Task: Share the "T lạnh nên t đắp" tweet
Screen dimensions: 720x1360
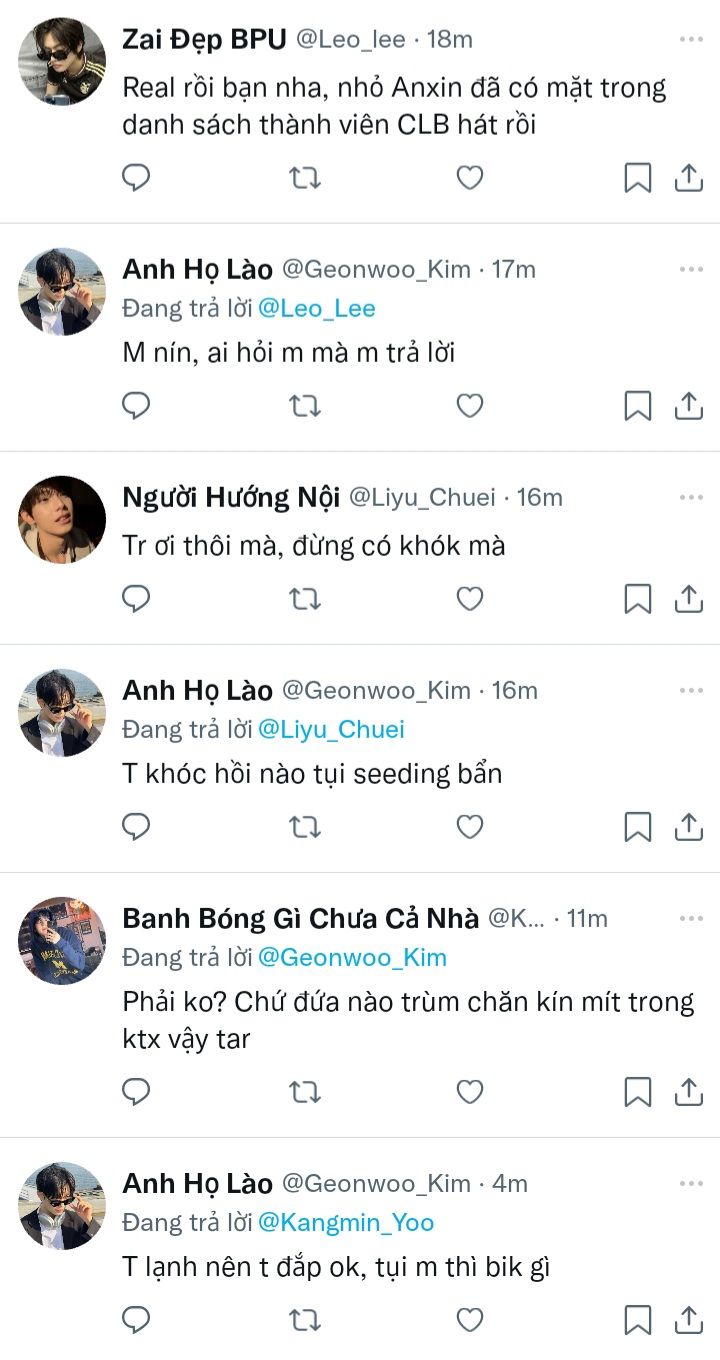Action: click(688, 1320)
